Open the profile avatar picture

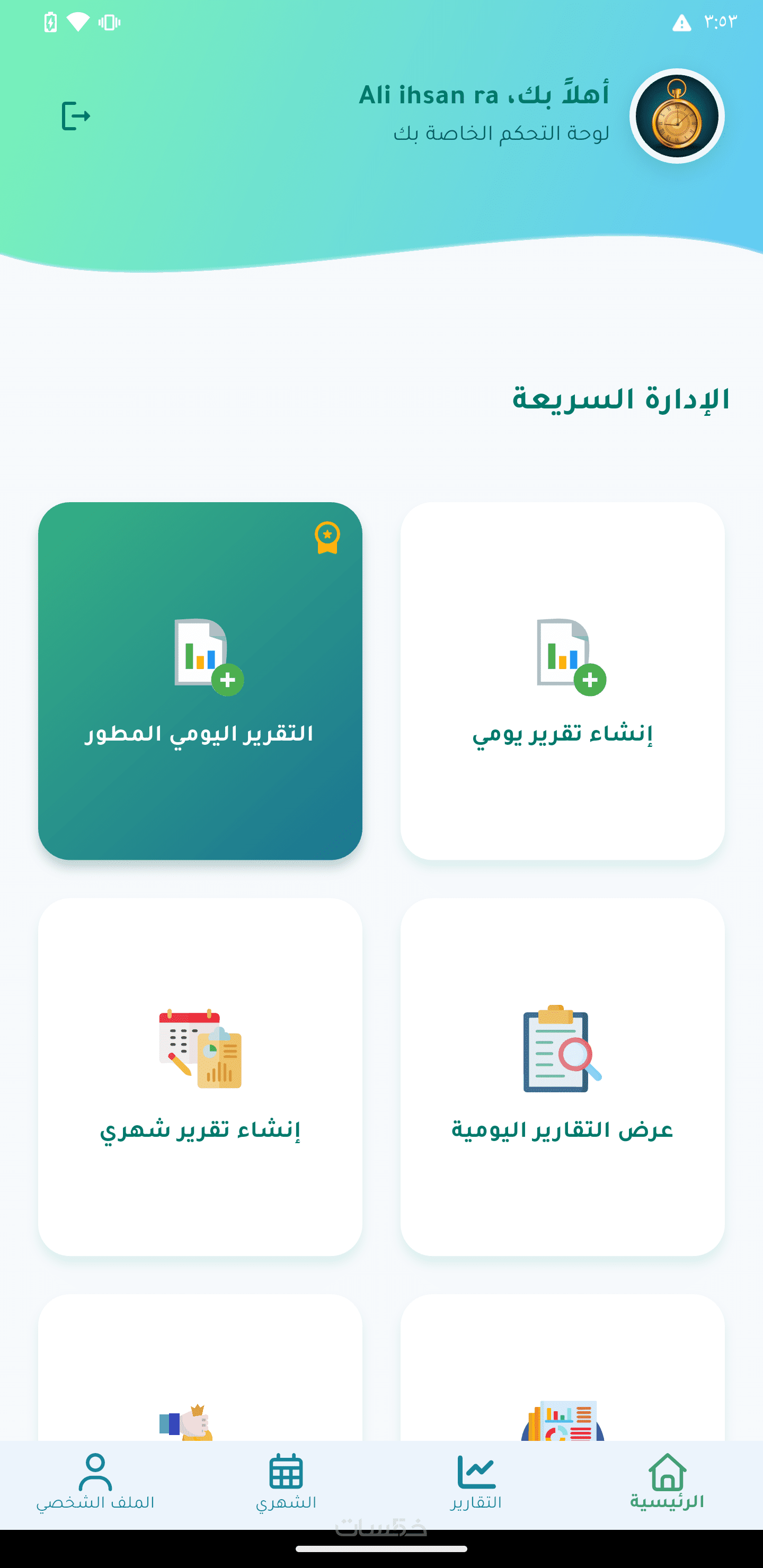tap(677, 115)
